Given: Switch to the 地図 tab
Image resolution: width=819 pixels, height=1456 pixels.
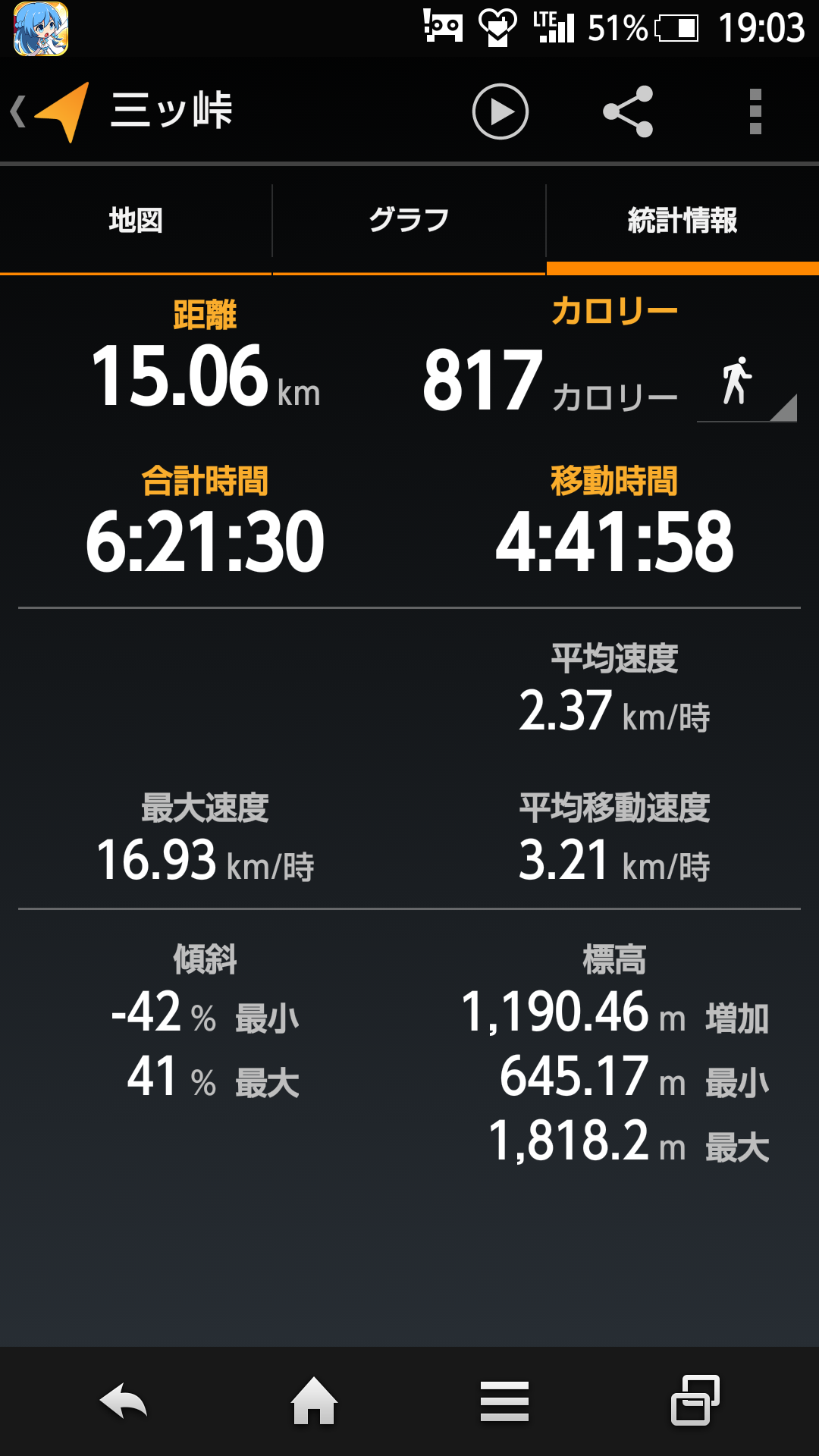Looking at the screenshot, I should click(136, 221).
